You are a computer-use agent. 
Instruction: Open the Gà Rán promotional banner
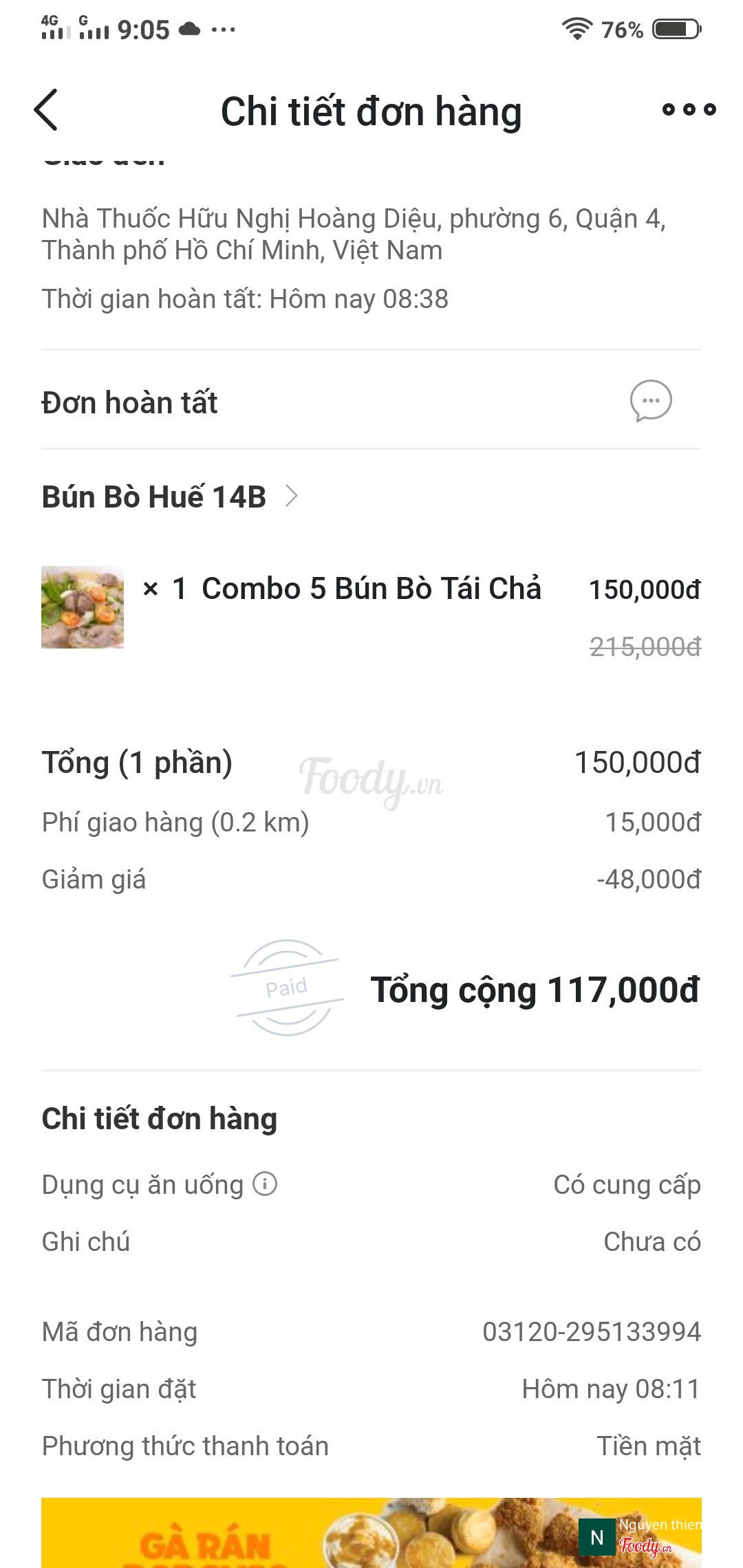pos(371,1532)
